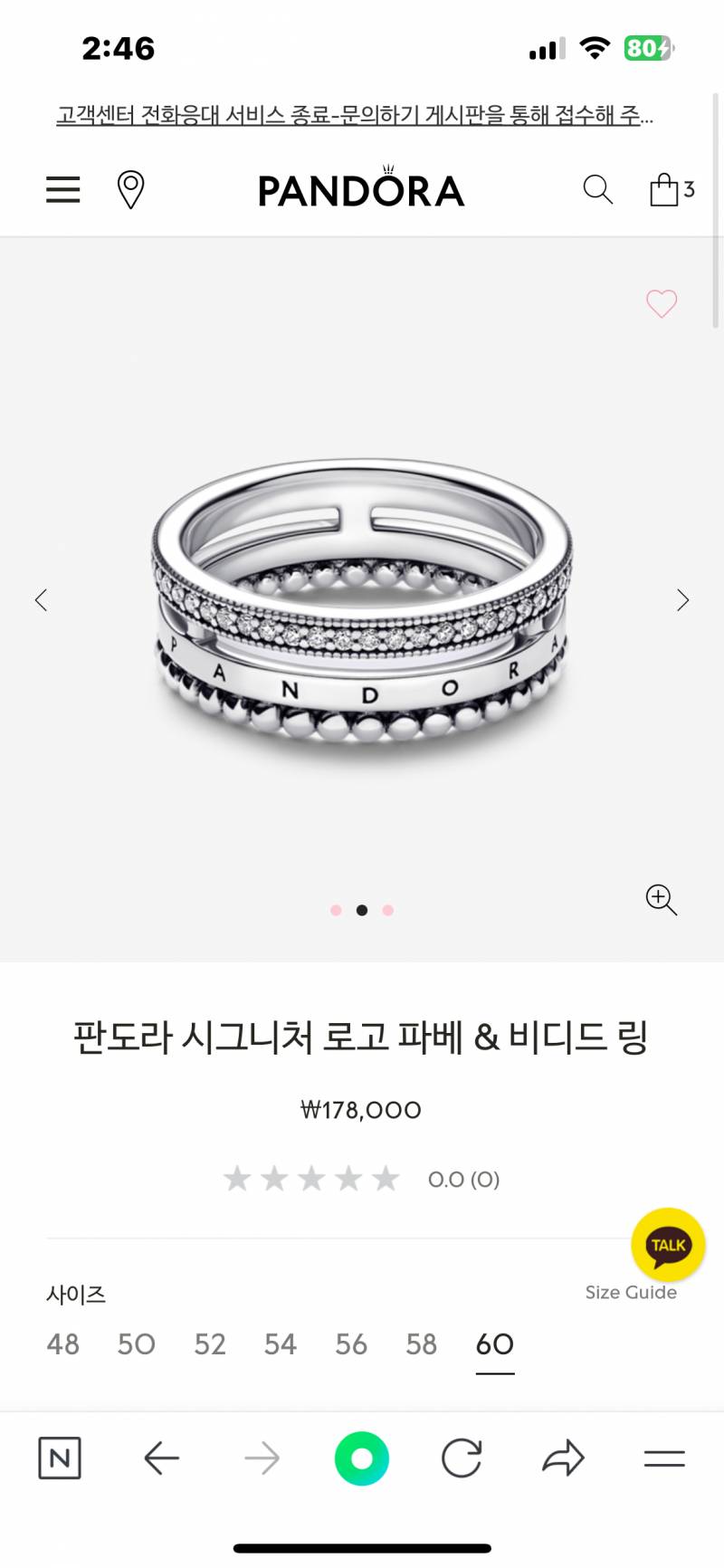Viewport: 724px width, 1568px height.
Task: Open the store locator pin
Action: pyautogui.click(x=130, y=189)
